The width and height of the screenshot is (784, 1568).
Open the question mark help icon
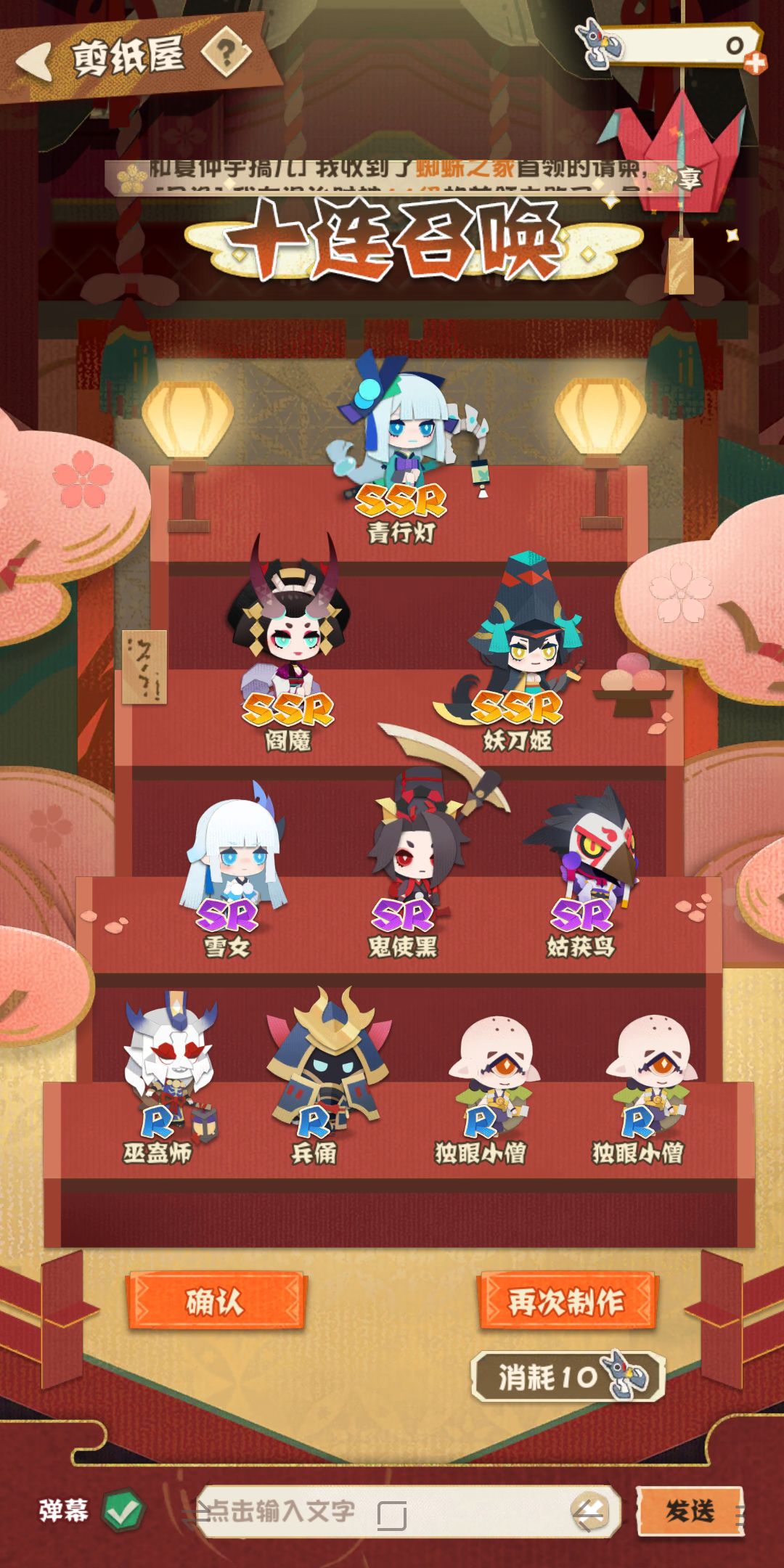point(226,52)
